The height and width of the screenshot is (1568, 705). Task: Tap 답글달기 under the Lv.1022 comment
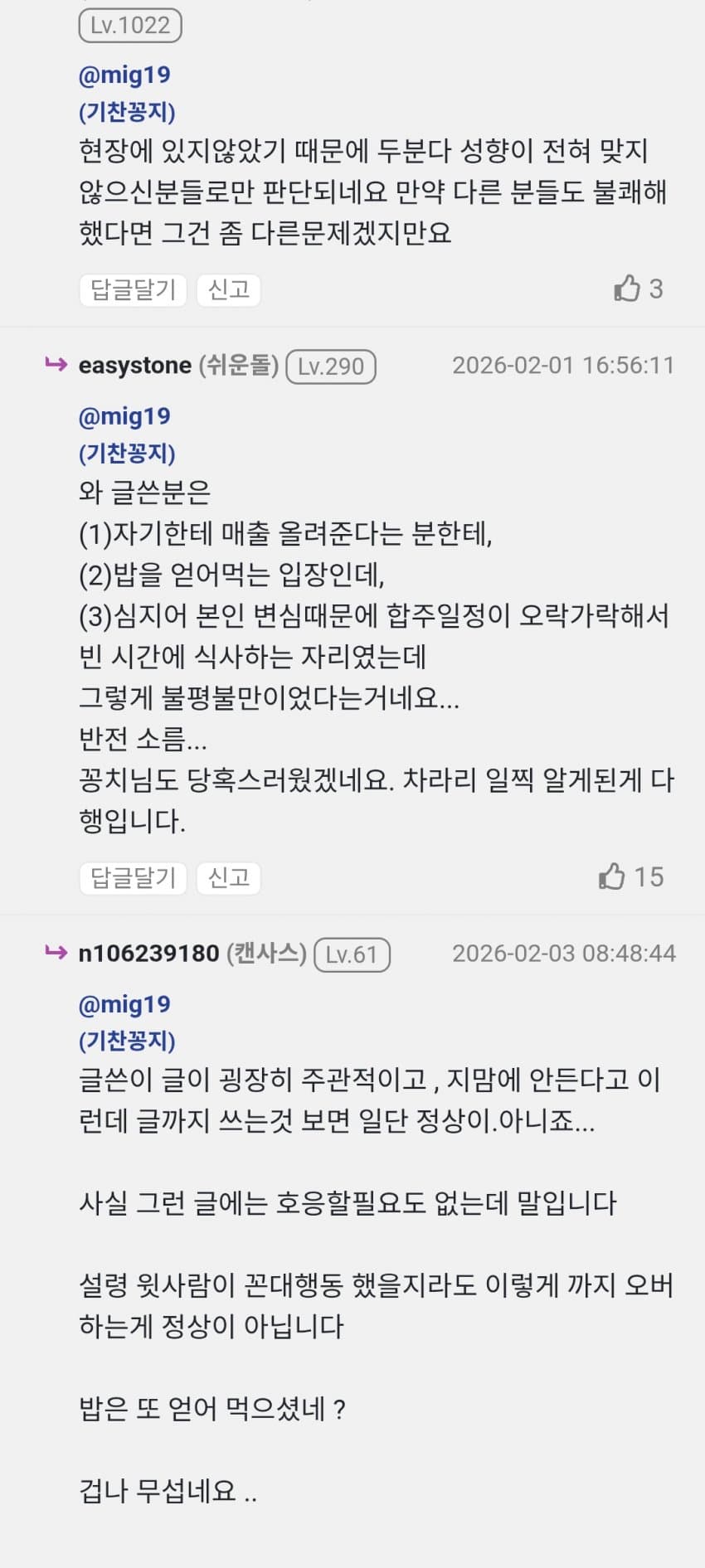click(133, 289)
